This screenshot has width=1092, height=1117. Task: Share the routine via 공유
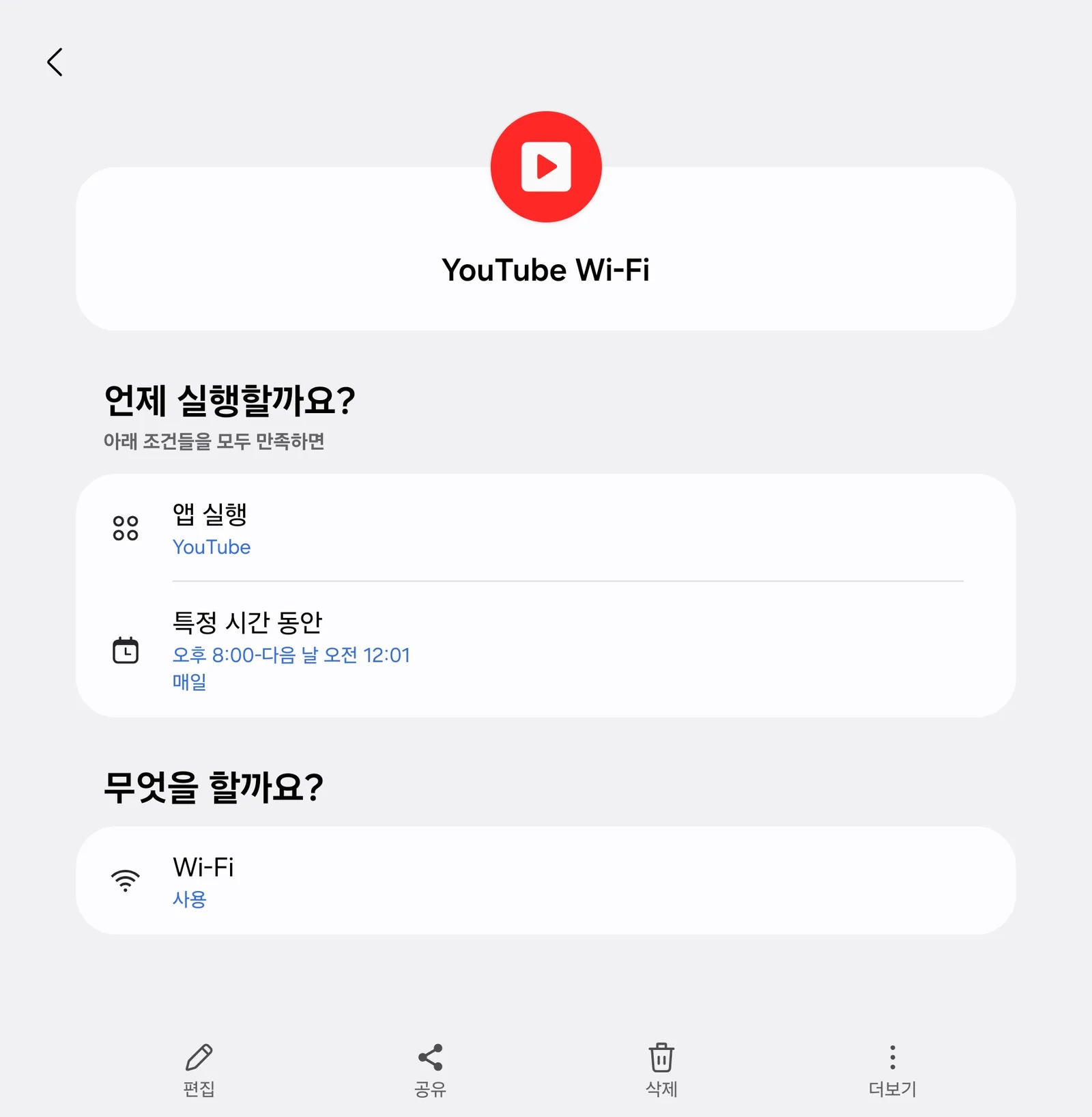(430, 1070)
